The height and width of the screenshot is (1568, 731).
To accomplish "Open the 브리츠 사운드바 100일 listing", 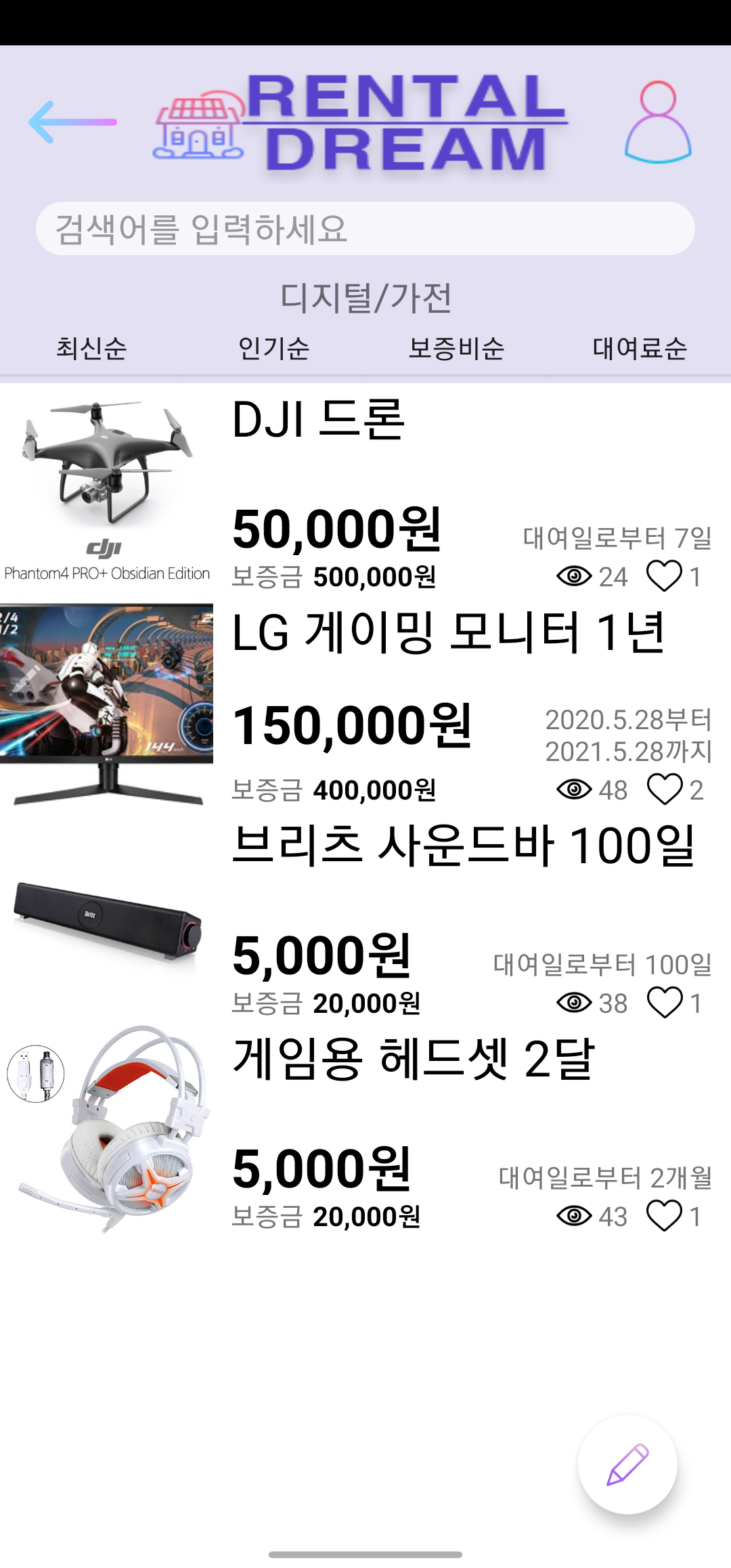I will (466, 842).
